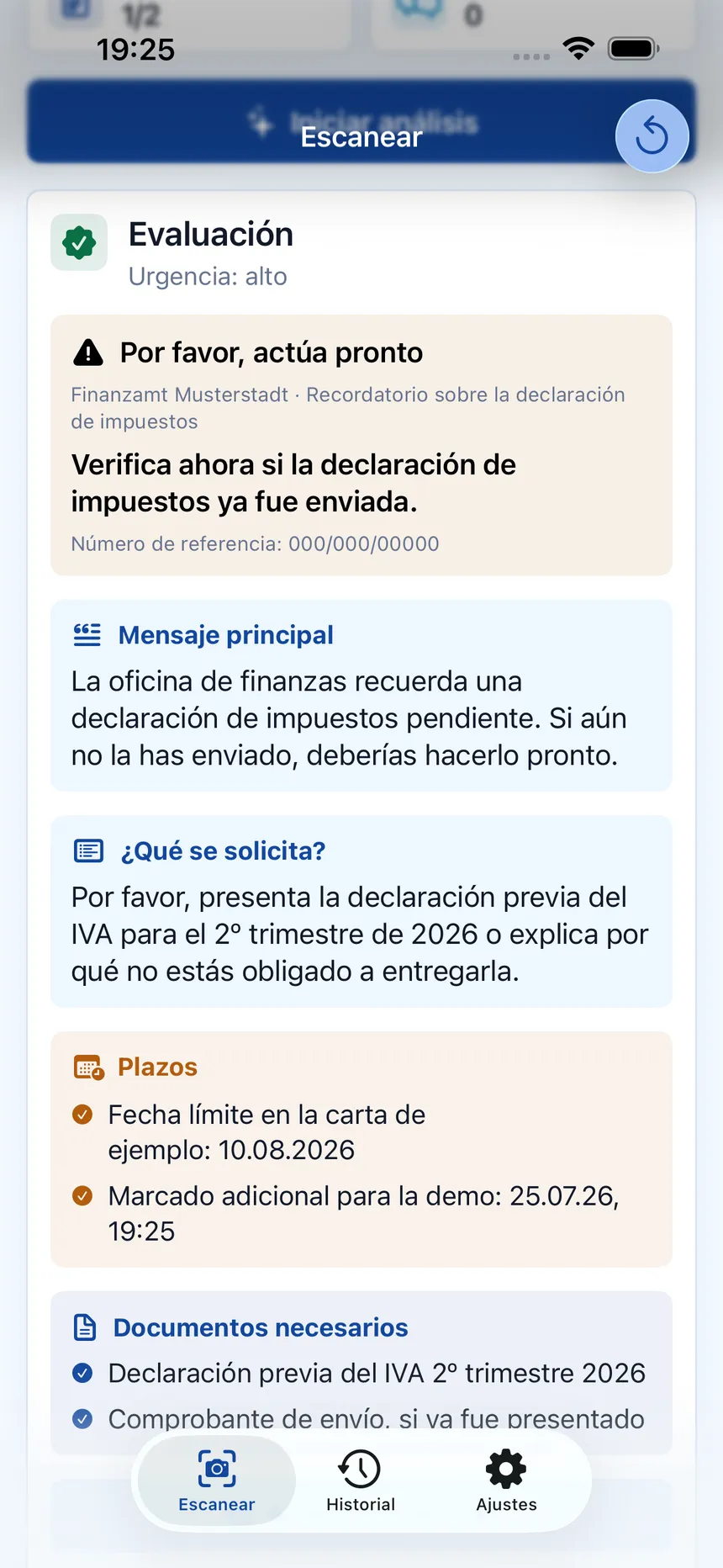The height and width of the screenshot is (1568, 723).
Task: Start analysis with the blue button
Action: 361,122
